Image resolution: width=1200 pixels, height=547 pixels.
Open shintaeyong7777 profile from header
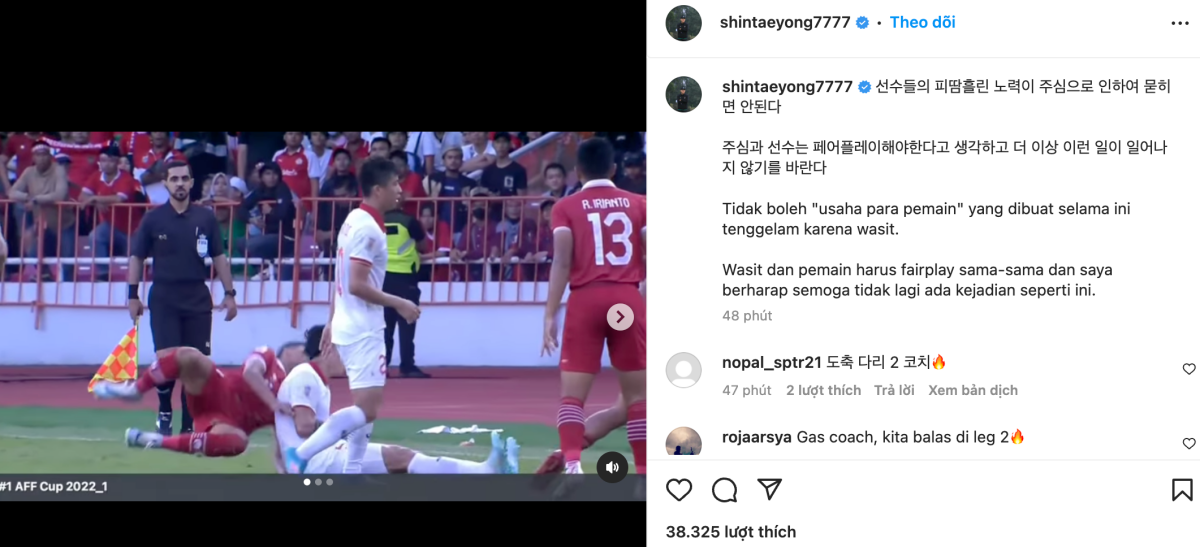[x=785, y=22]
